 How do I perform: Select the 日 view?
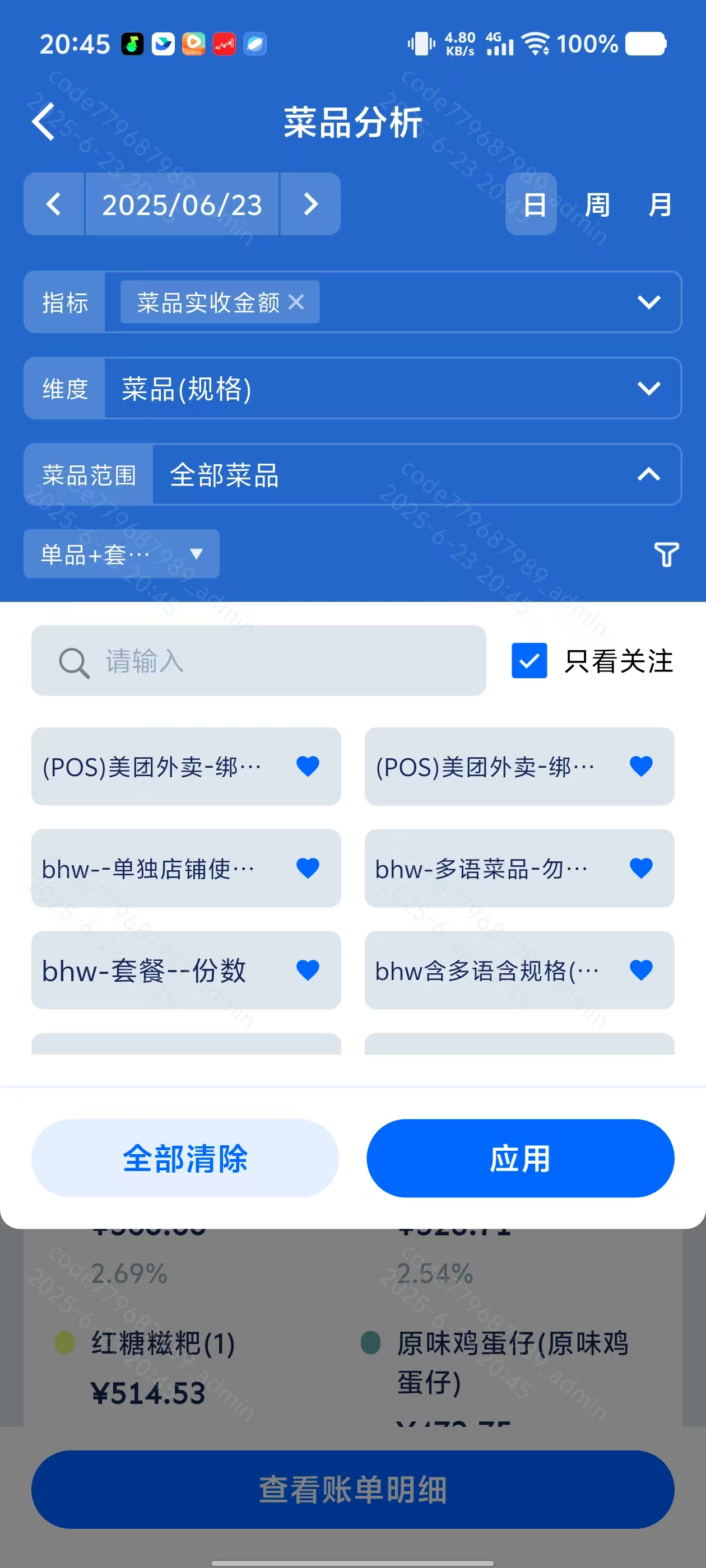click(532, 204)
